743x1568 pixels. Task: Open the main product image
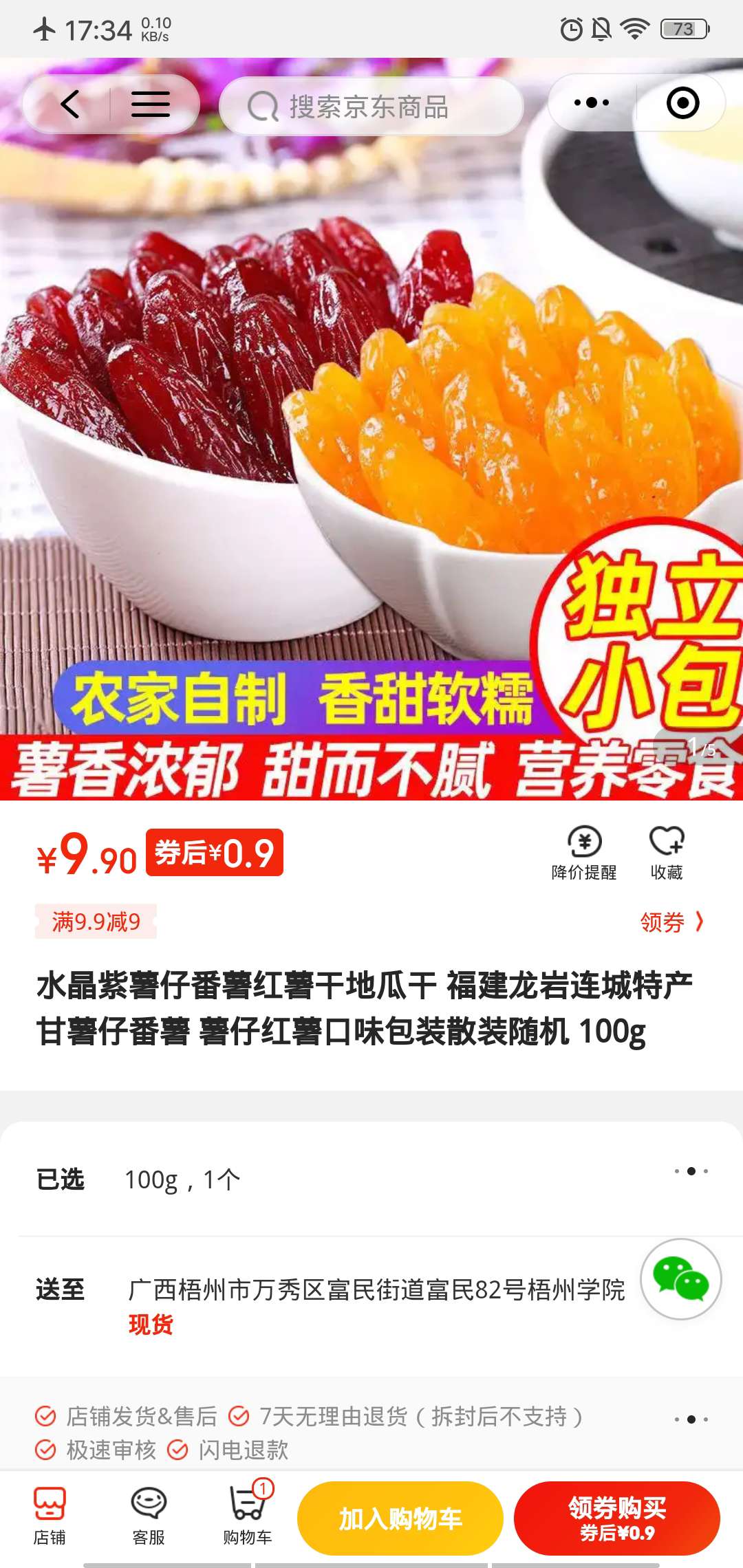(x=371, y=426)
